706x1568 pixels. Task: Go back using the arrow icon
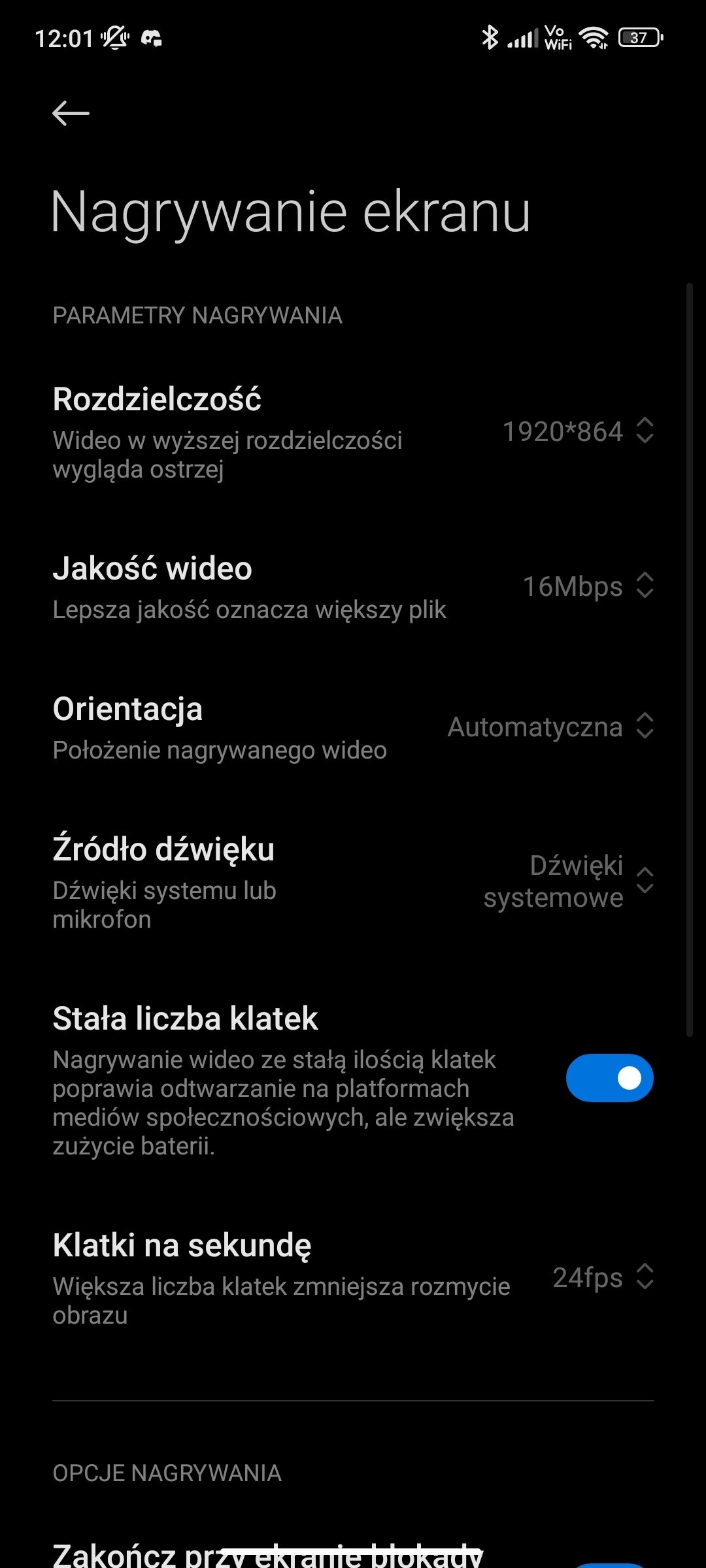[x=71, y=114]
